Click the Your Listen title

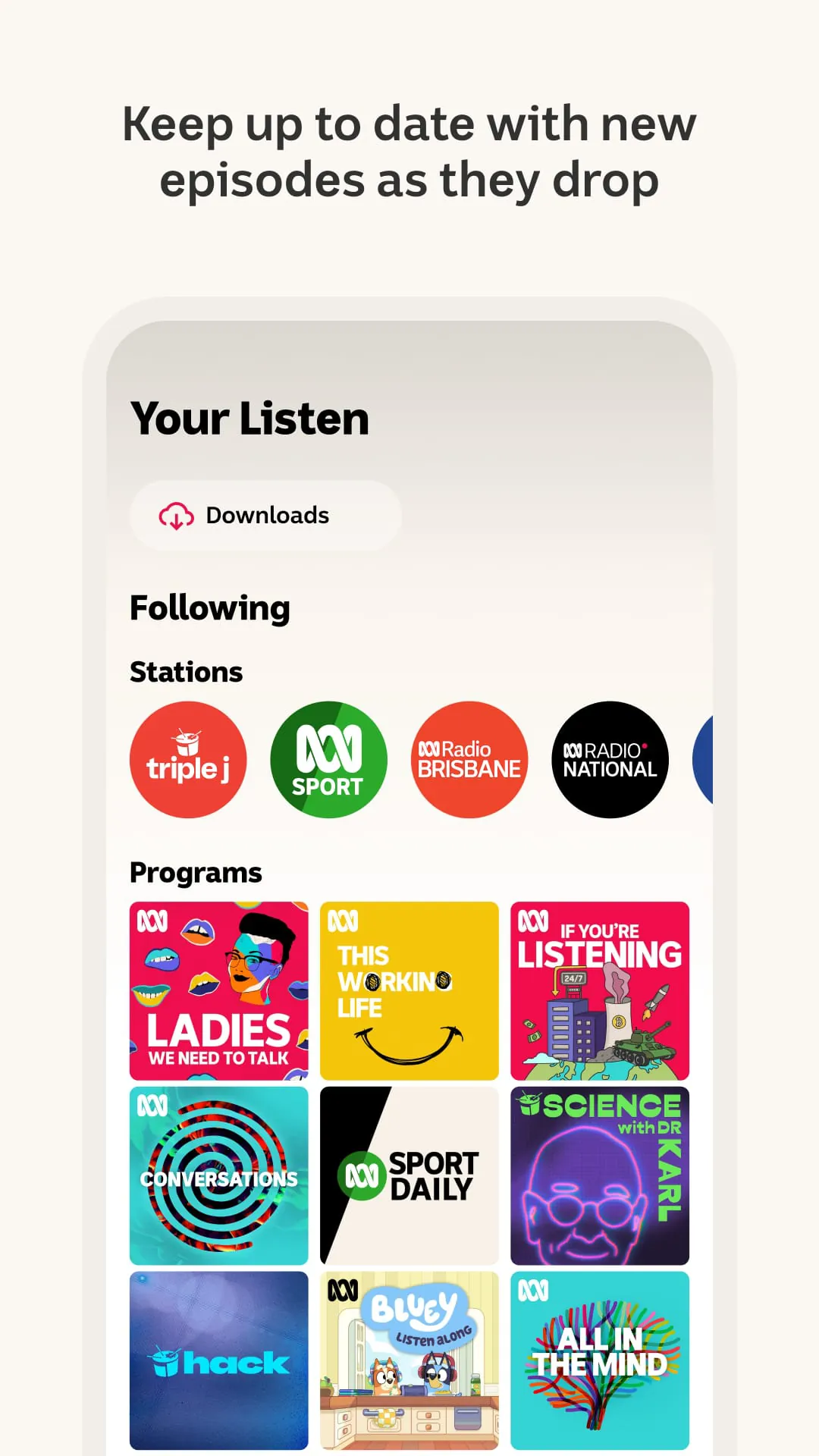tap(249, 417)
